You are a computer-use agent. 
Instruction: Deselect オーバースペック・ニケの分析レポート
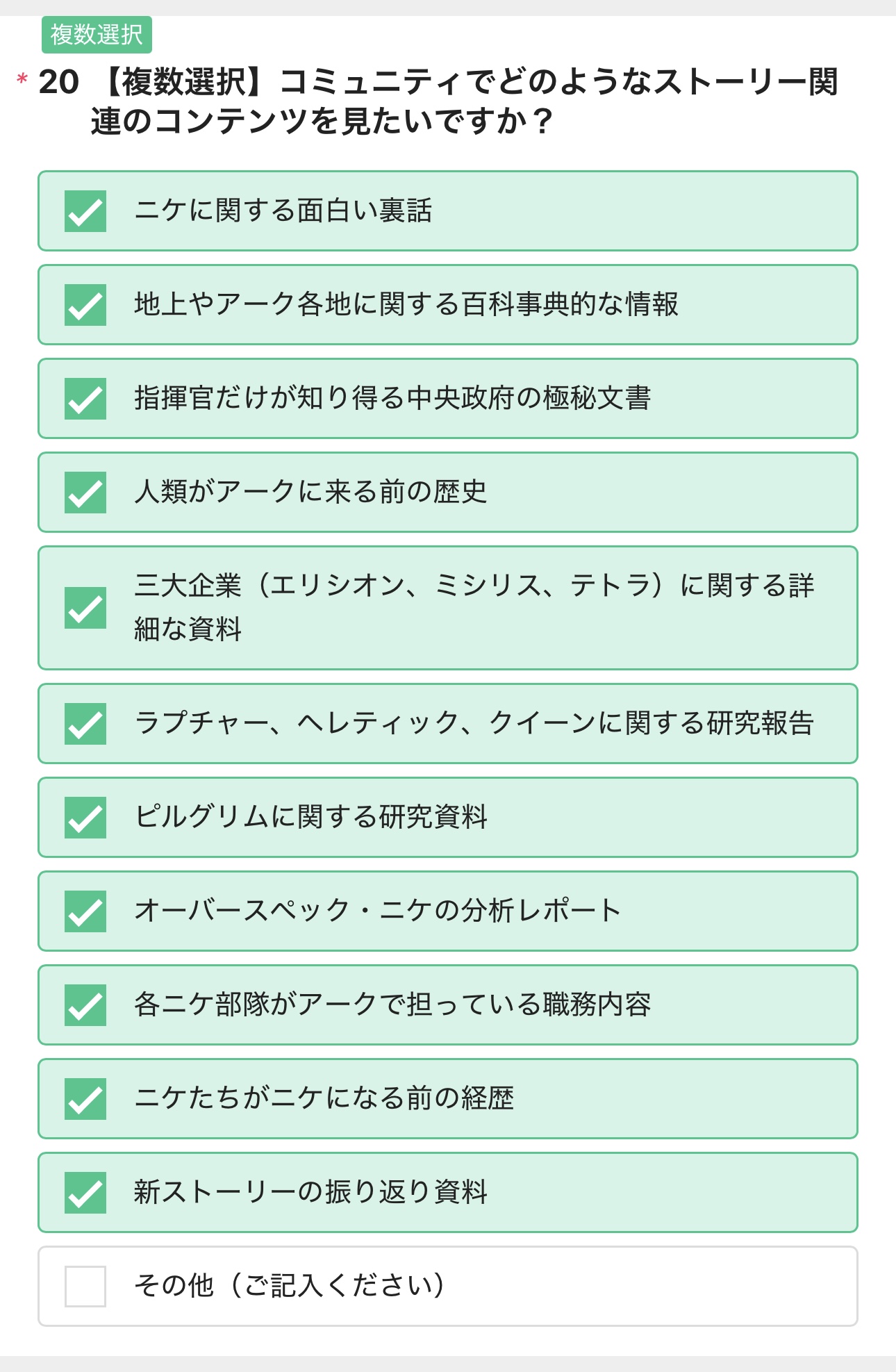pyautogui.click(x=85, y=911)
